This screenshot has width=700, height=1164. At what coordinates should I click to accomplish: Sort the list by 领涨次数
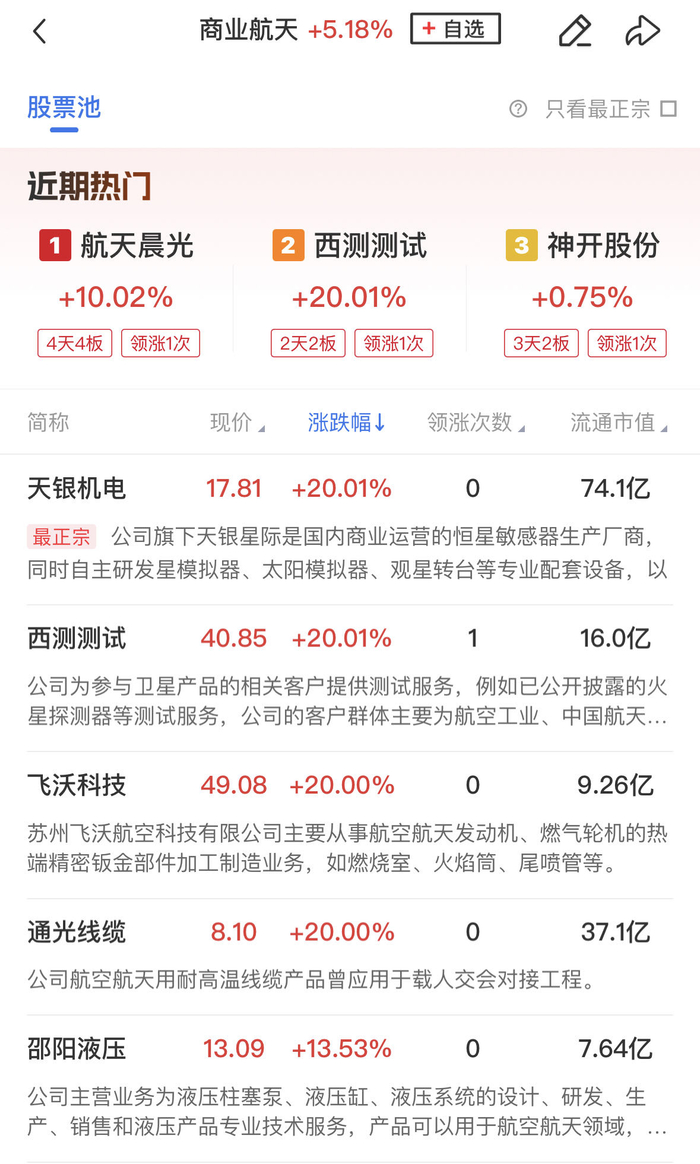473,423
